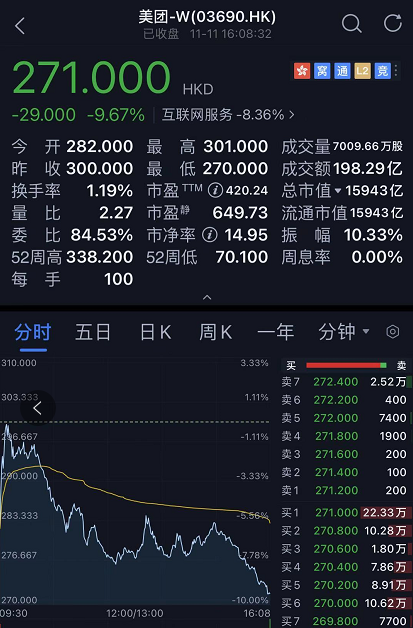
Task: Tap the left arrow overlay on chart
Action: [38, 409]
